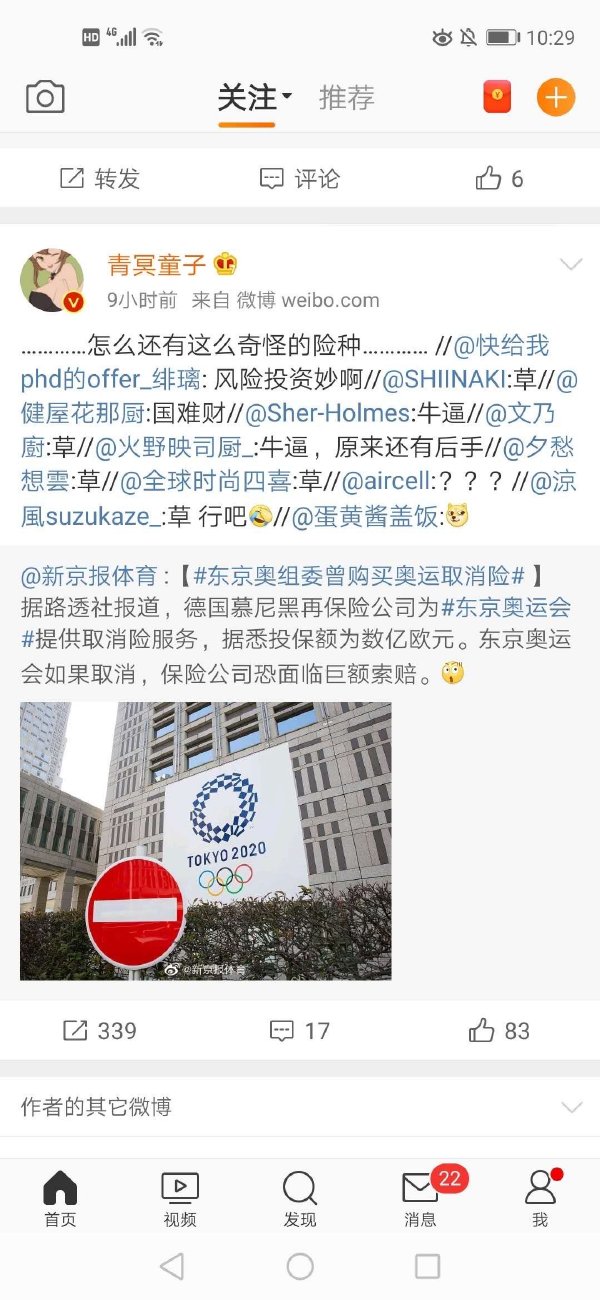Like the post with 83 likes
This screenshot has width=600, height=1300.
coord(500,1031)
